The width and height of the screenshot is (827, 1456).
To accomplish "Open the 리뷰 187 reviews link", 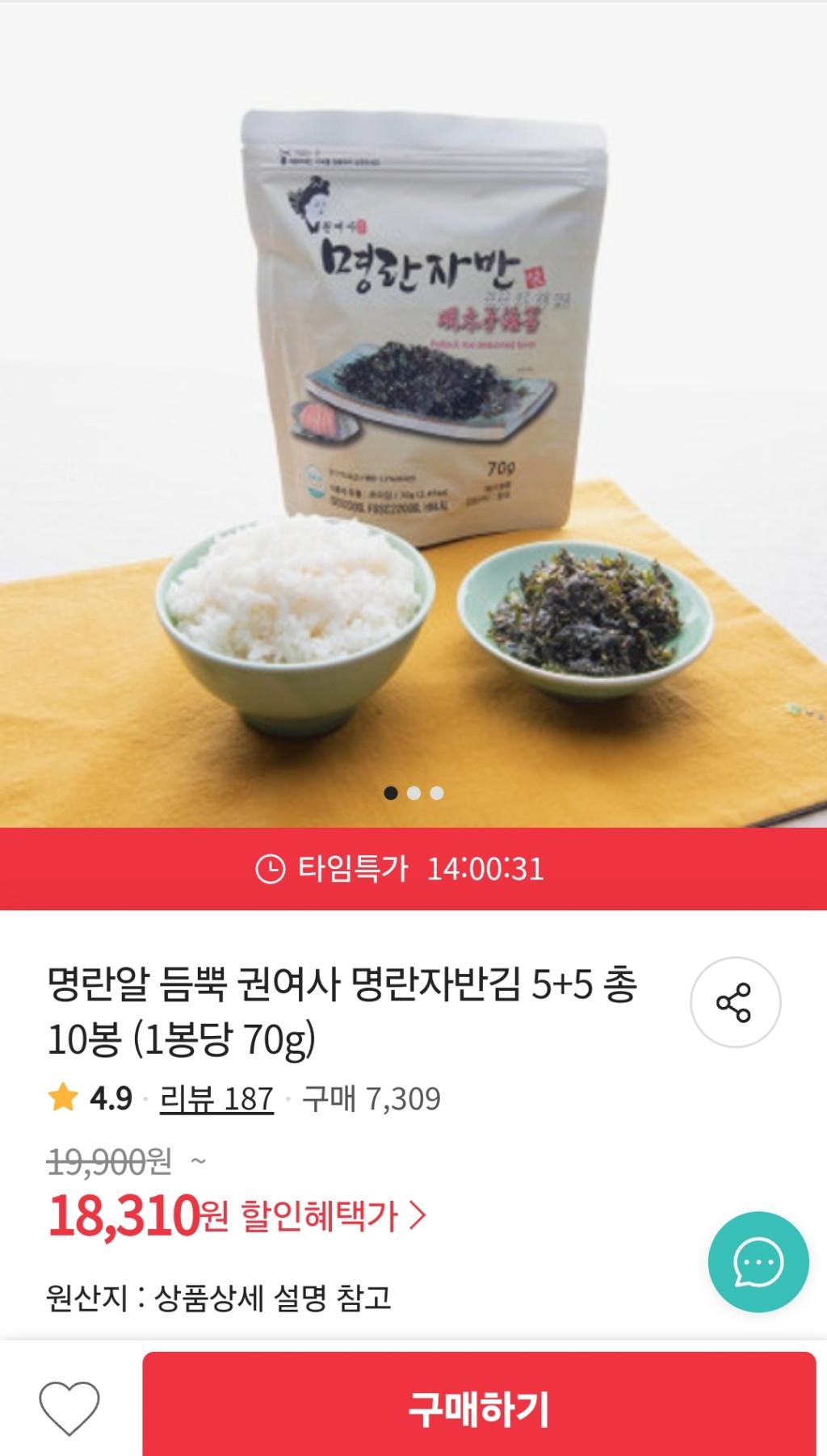I will [216, 1099].
